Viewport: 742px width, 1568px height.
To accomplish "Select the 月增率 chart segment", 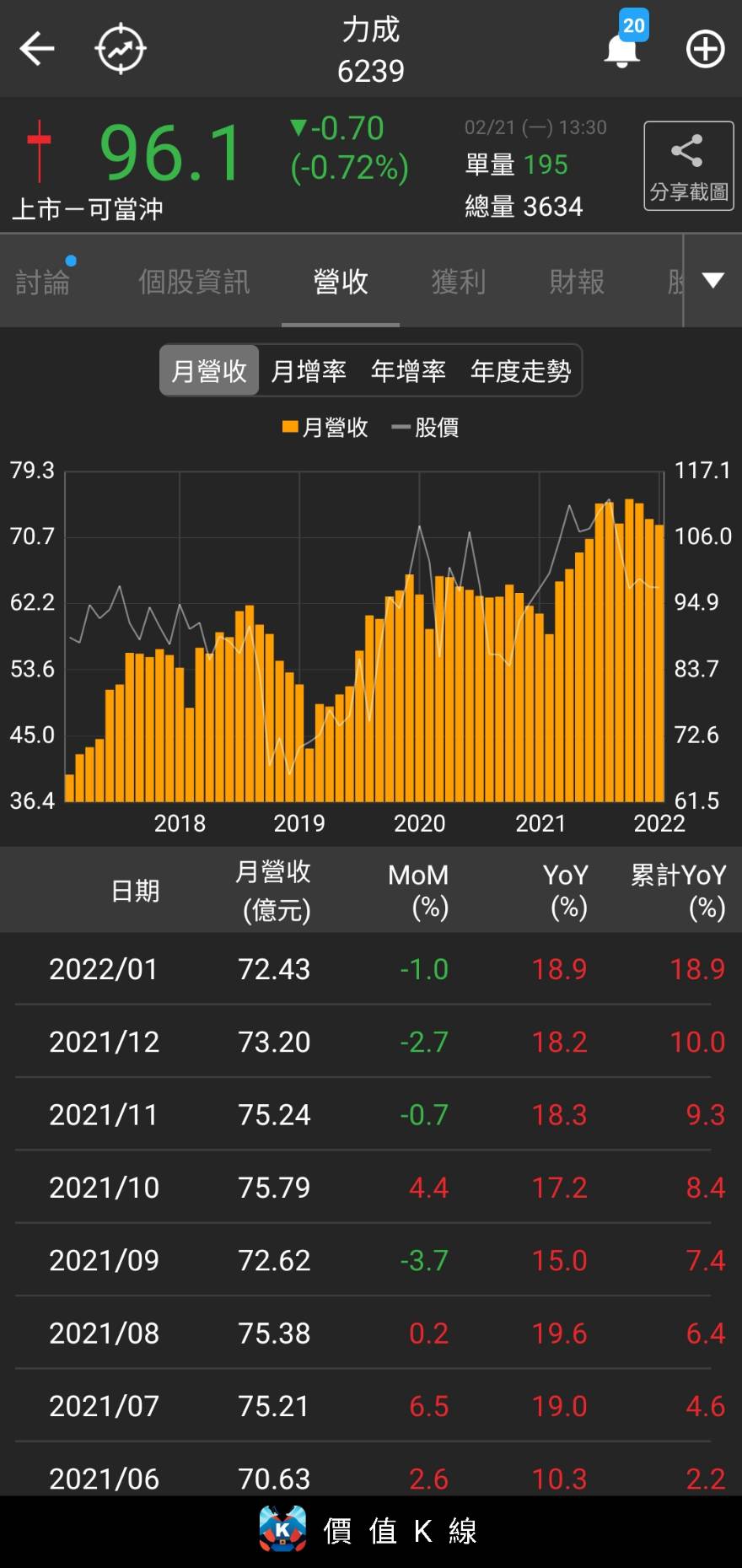I will (309, 370).
